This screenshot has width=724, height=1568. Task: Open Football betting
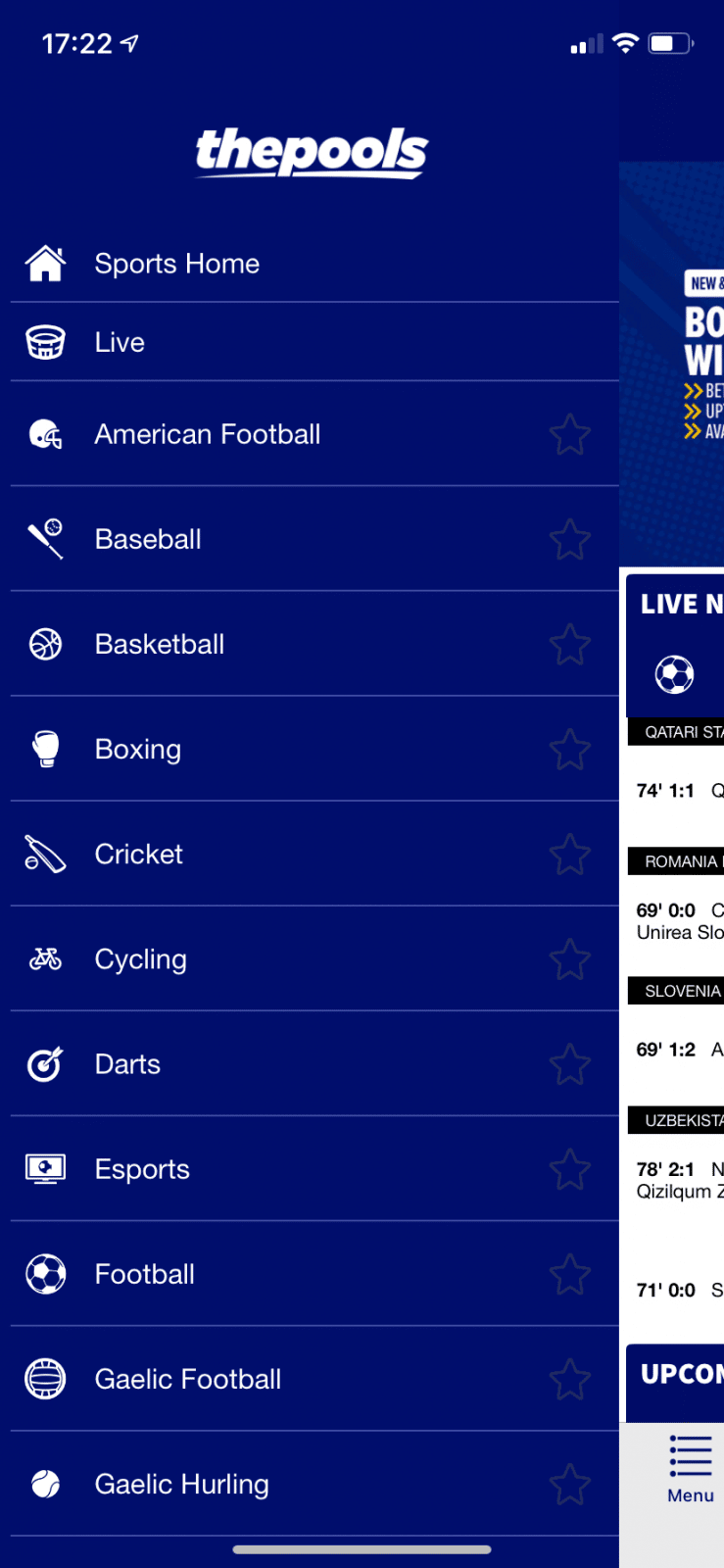[x=145, y=1273]
